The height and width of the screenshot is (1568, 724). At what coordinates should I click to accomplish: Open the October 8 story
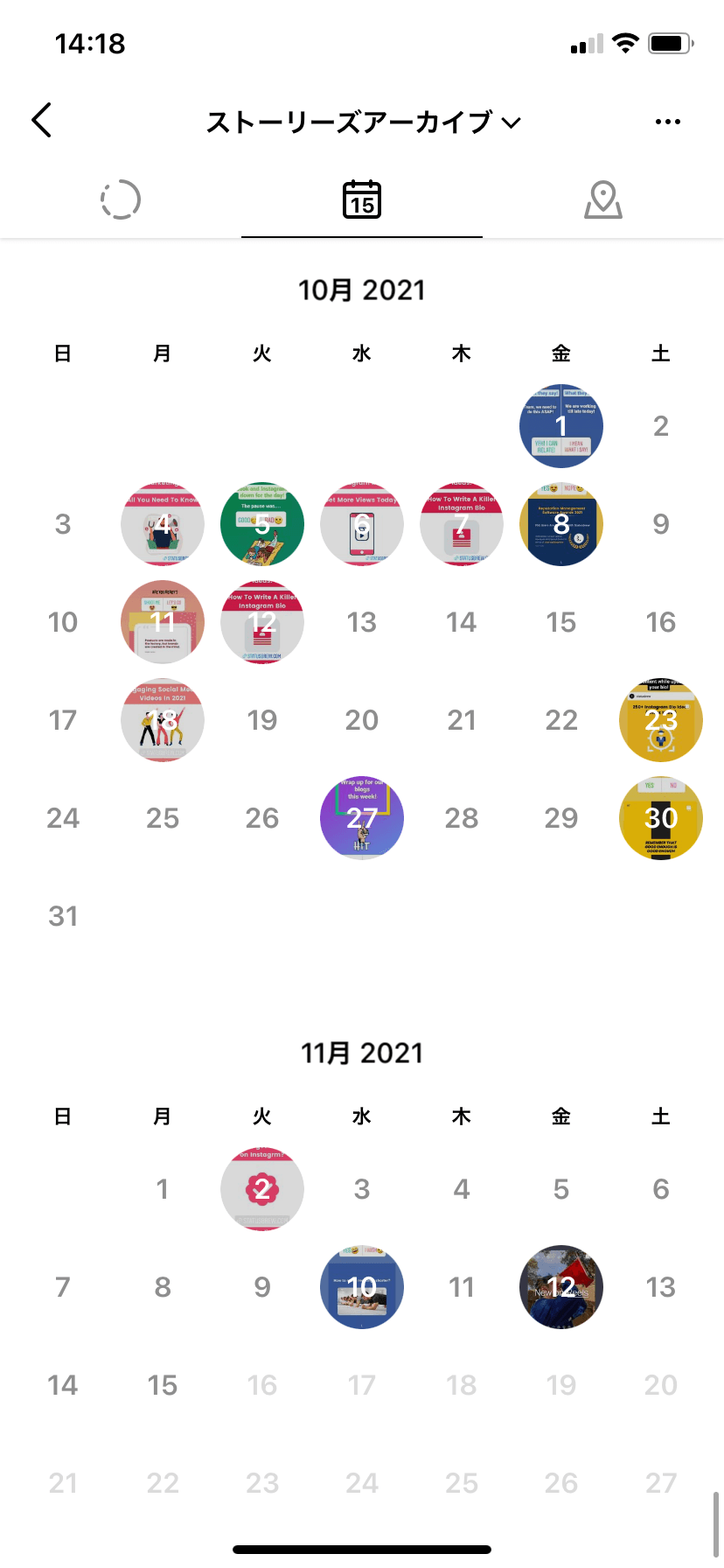(x=561, y=524)
